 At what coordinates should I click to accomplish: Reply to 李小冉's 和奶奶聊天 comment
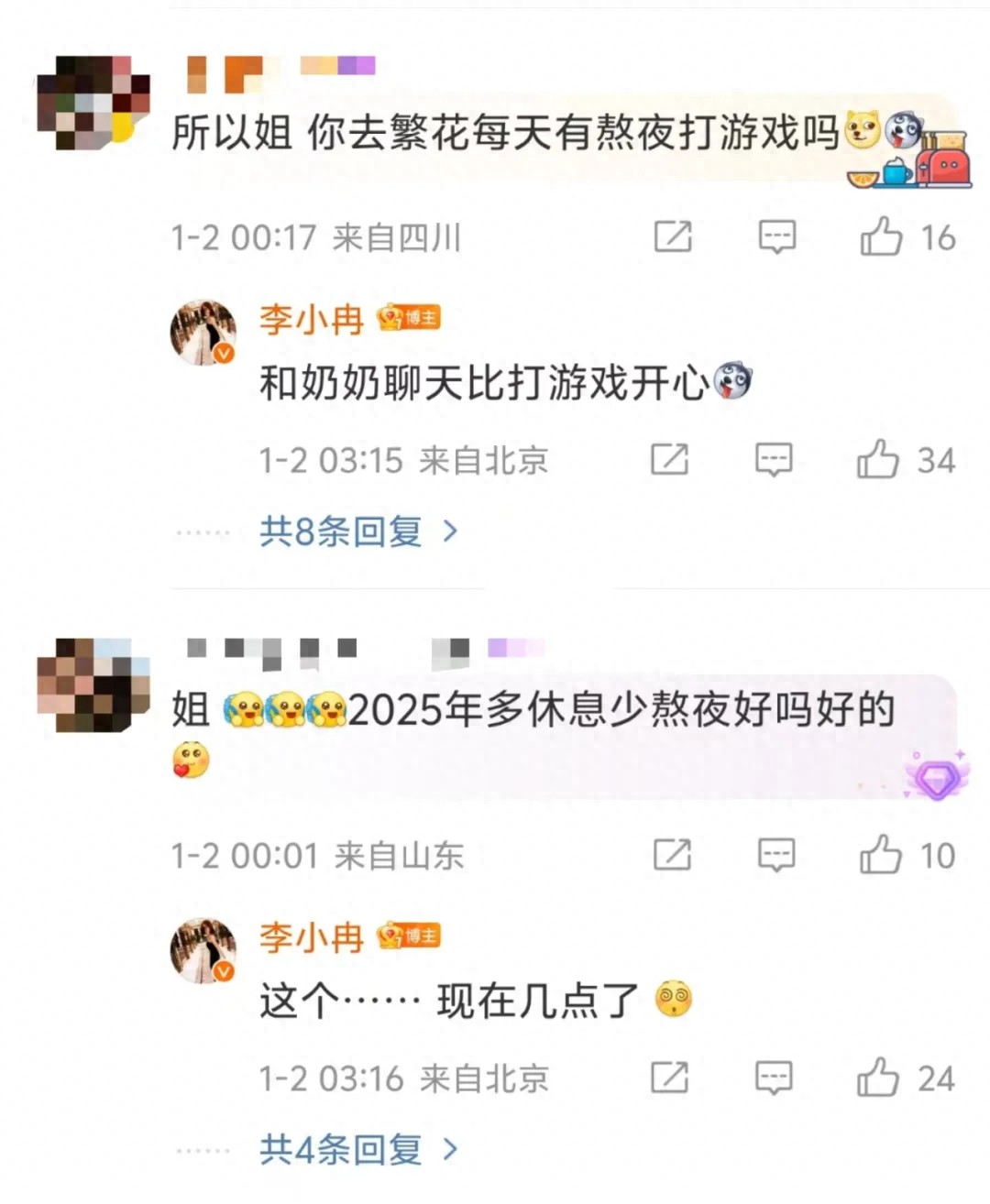(x=774, y=459)
